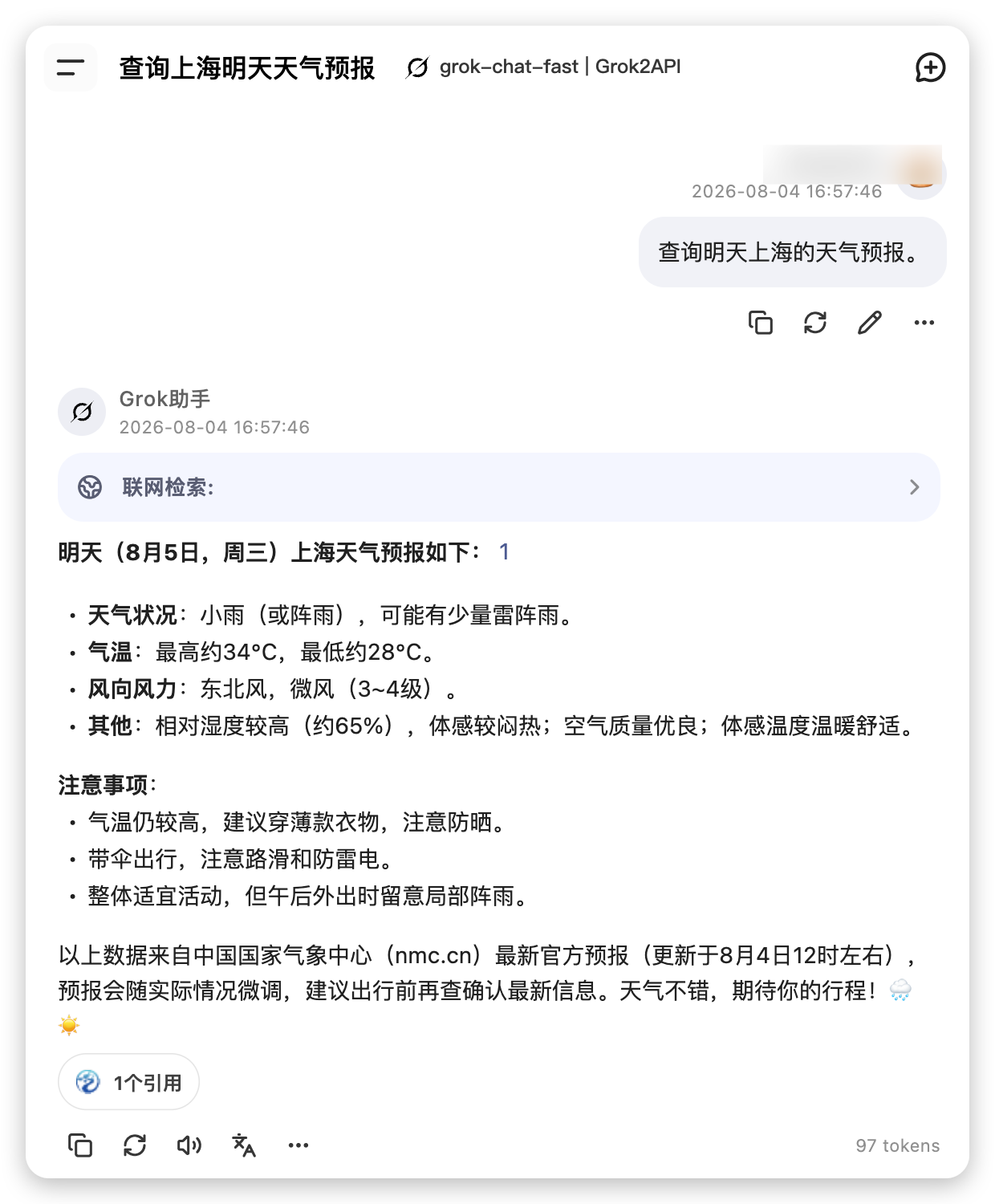995x1204 pixels.
Task: Read the assistant's reply aloud
Action: click(x=189, y=1145)
